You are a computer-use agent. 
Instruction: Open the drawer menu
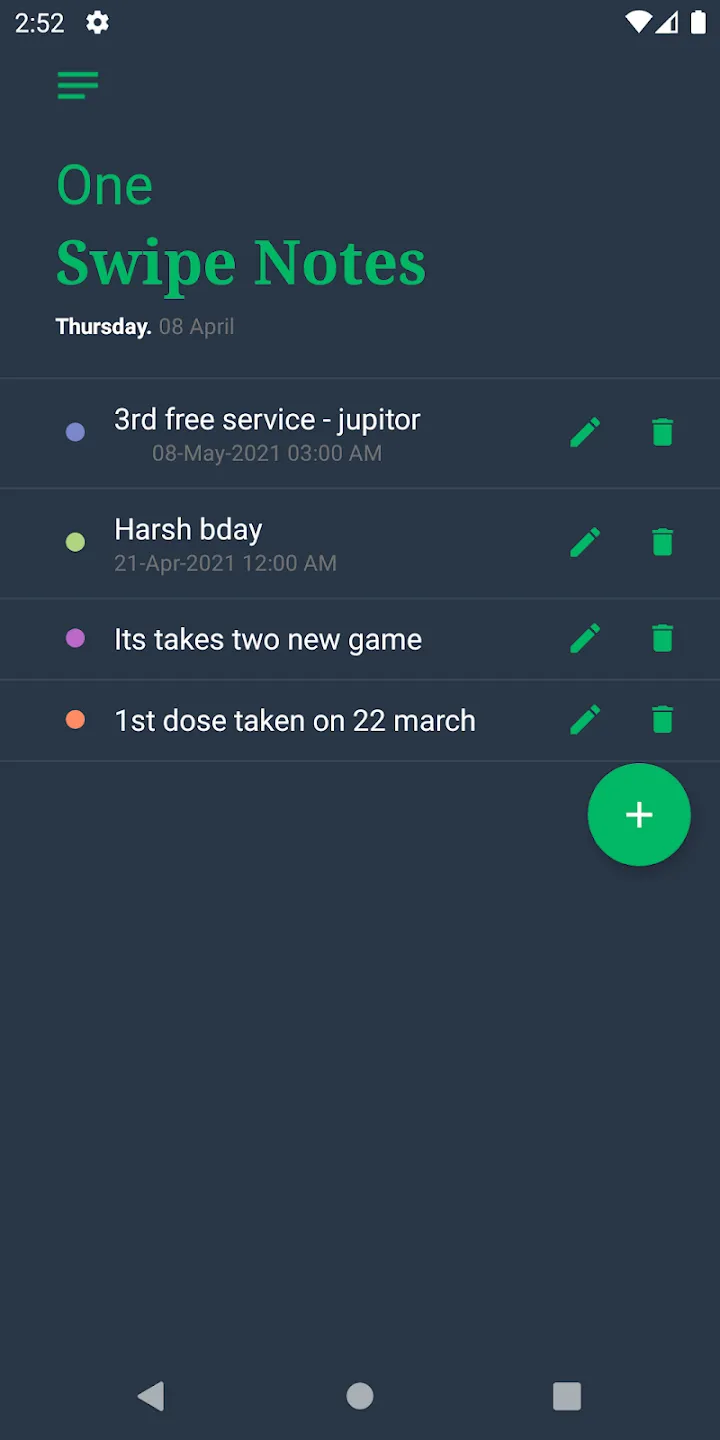click(x=78, y=85)
